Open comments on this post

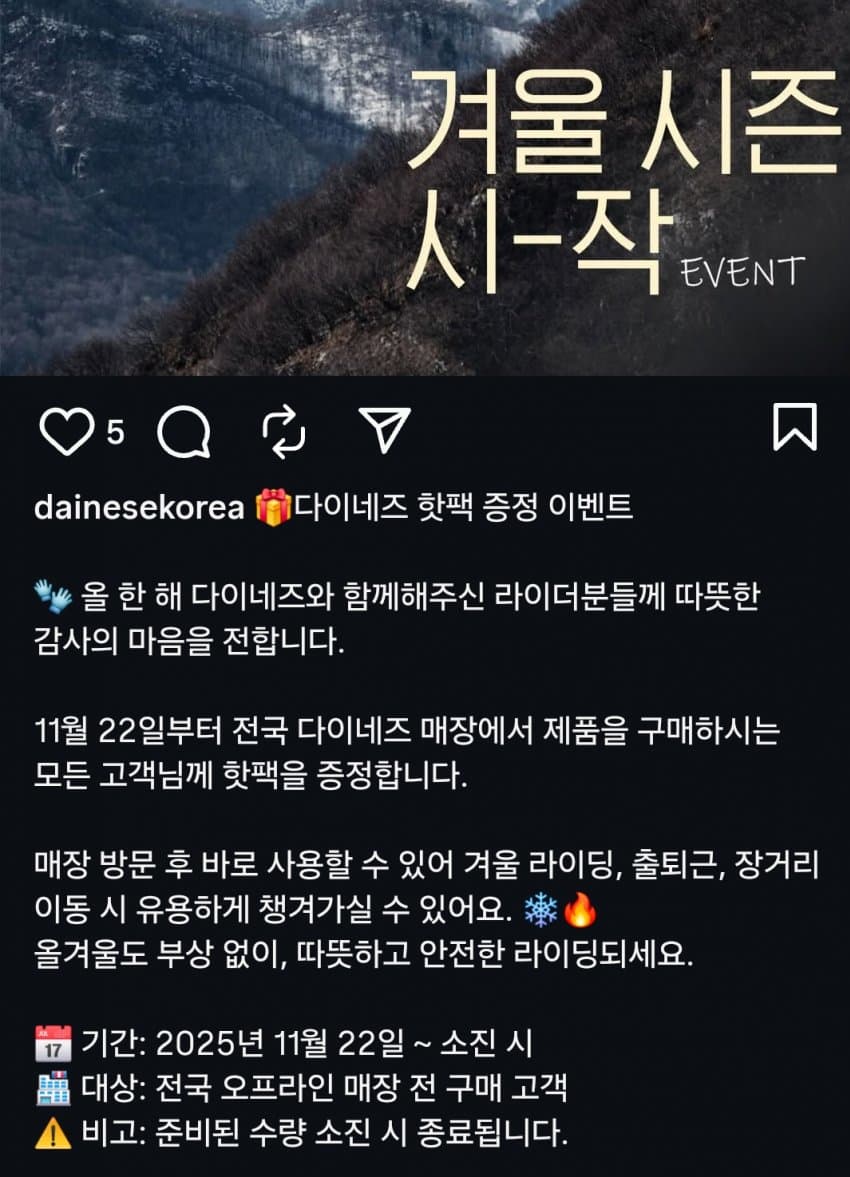click(x=184, y=432)
